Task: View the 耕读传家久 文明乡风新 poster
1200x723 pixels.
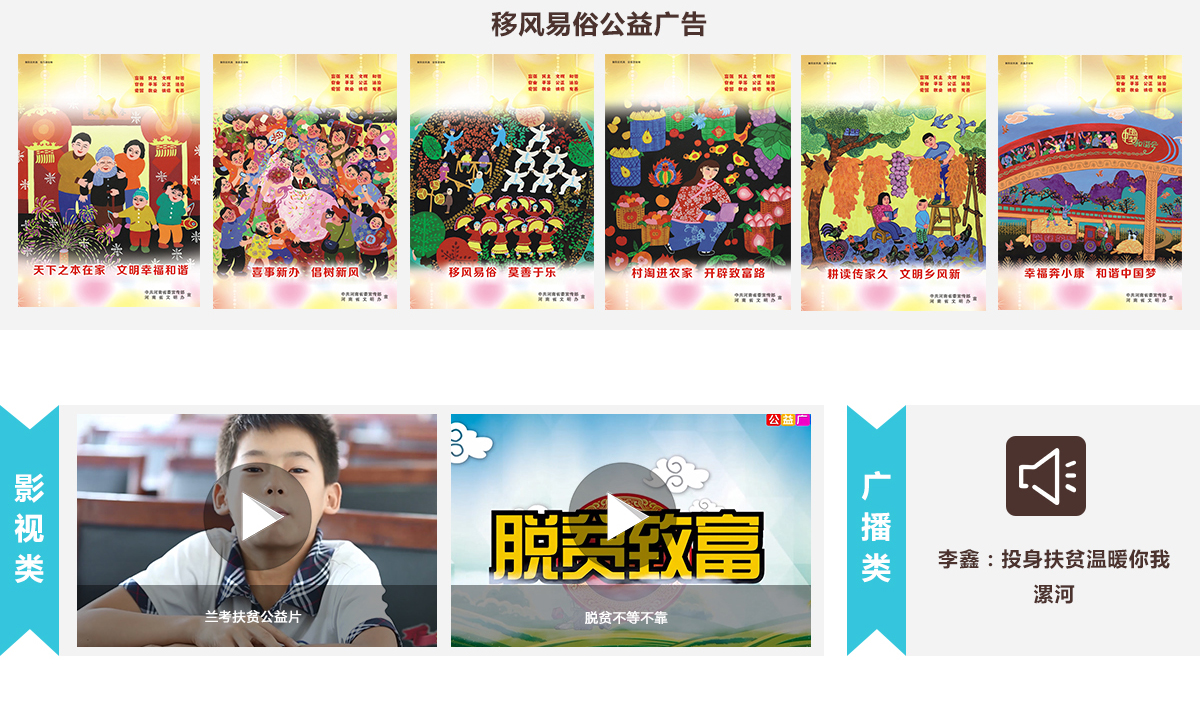Action: click(x=893, y=181)
